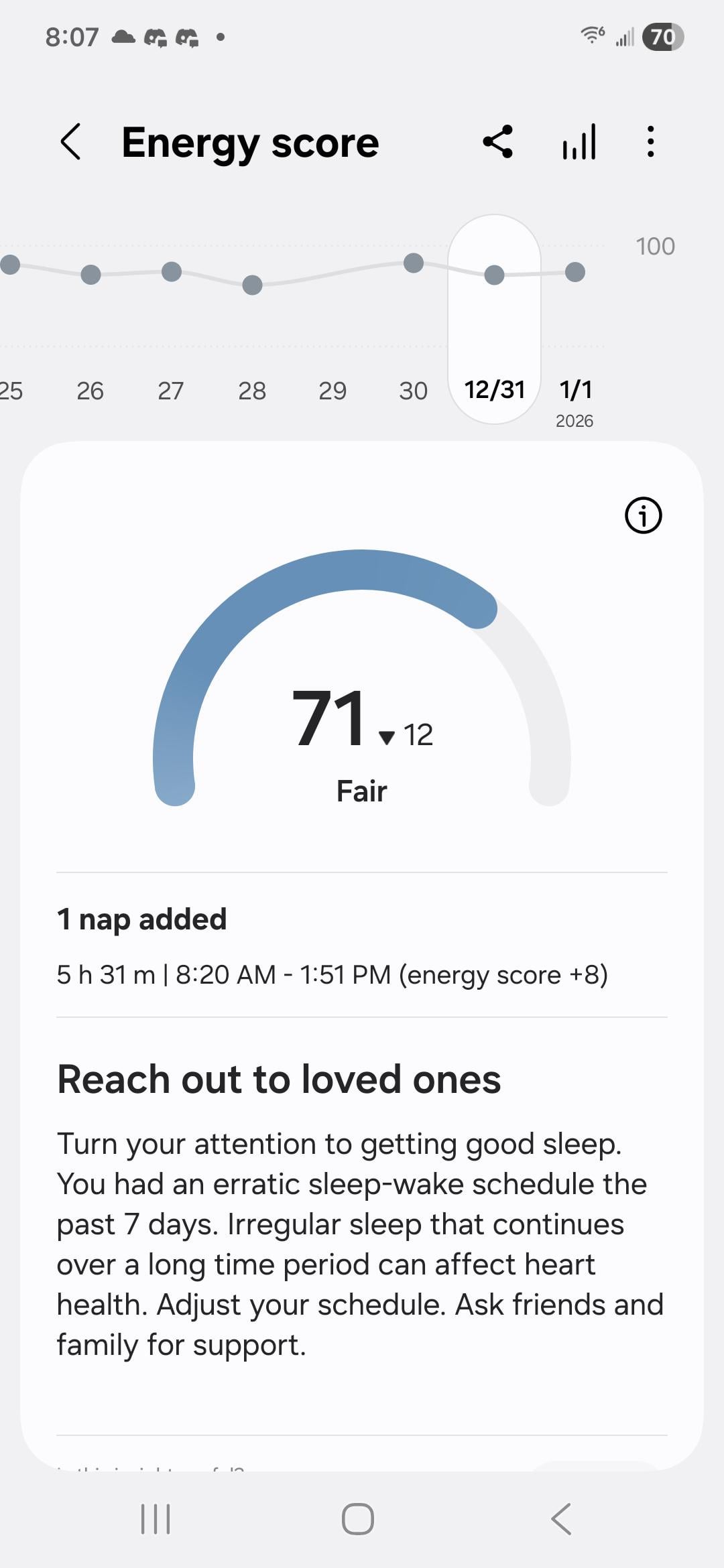Screen dimensions: 724x1568
Task: Tap the system home button
Action: [358, 1518]
